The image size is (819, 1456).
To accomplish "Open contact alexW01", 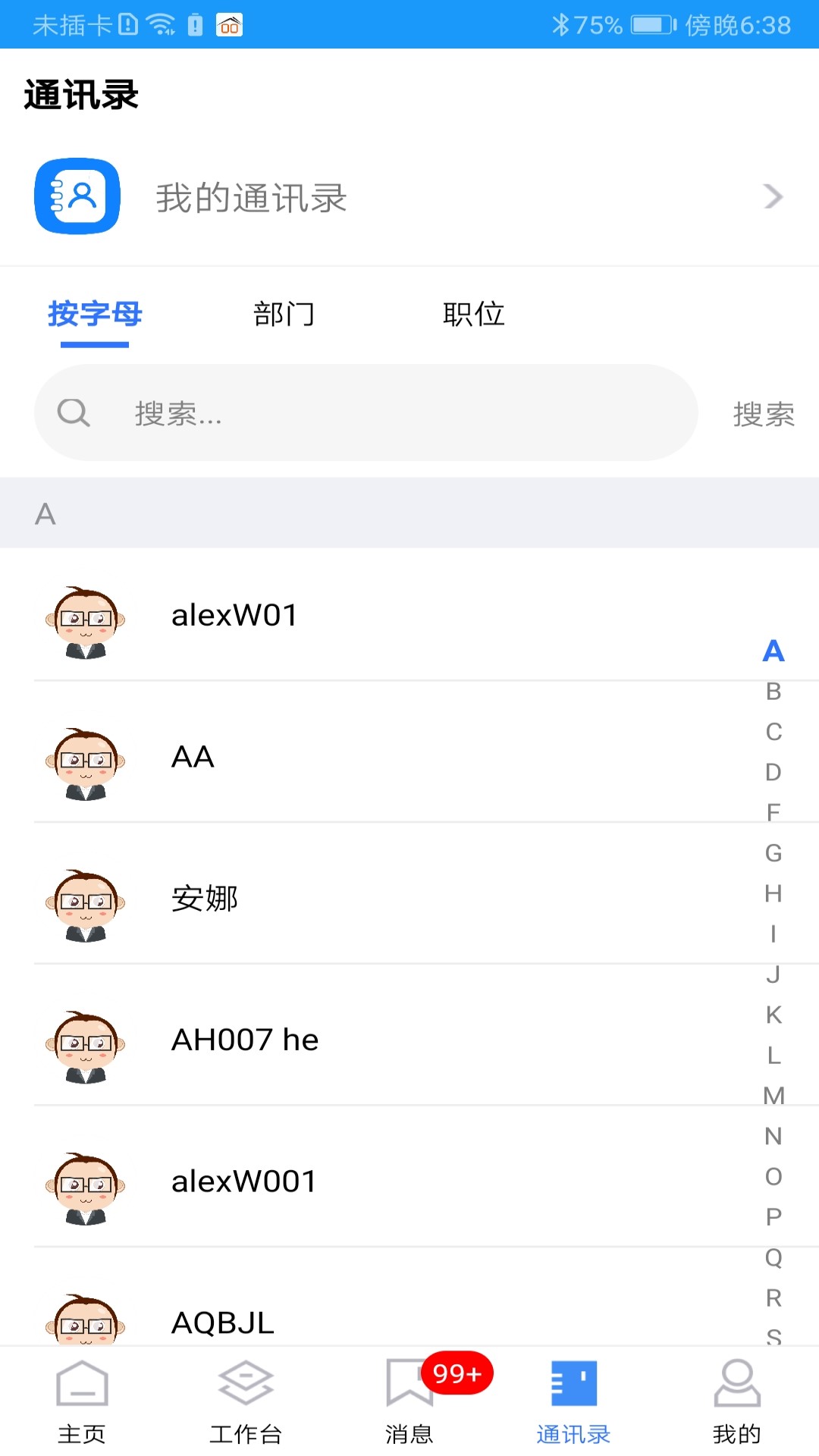I will (379, 615).
